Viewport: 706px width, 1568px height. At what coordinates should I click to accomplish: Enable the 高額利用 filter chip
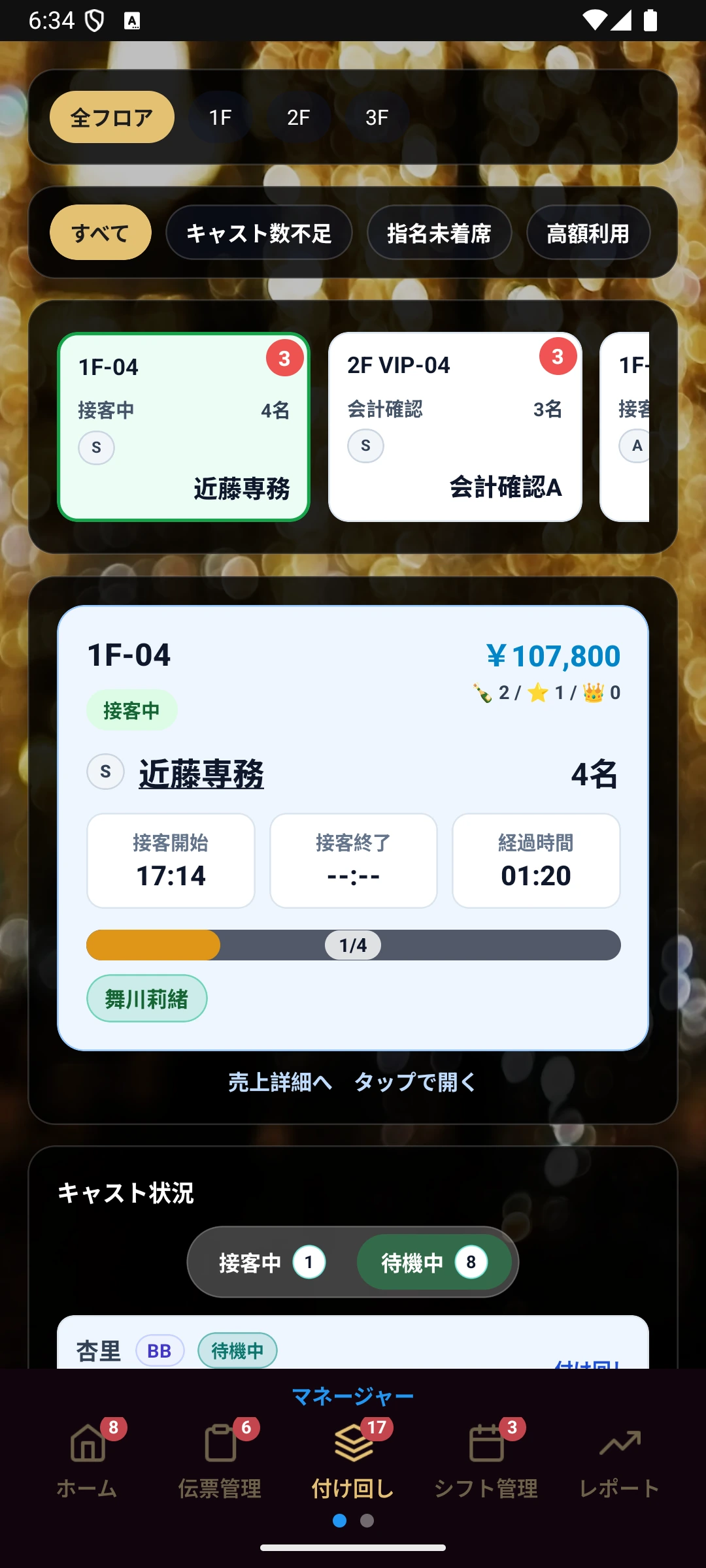click(587, 232)
